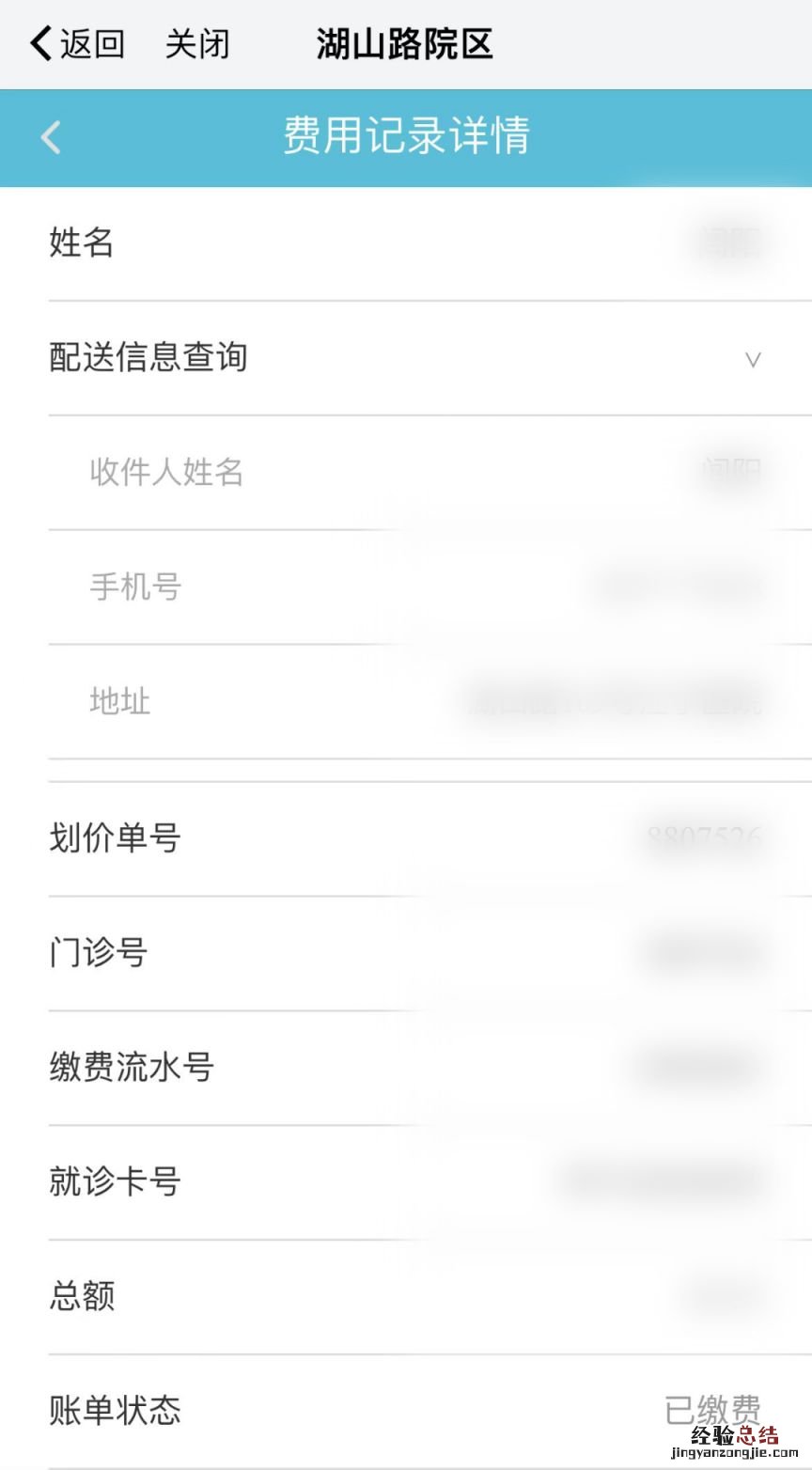Screen dimensions: 812x1470
Task: Tap 关闭 to close the page
Action: coord(197,44)
